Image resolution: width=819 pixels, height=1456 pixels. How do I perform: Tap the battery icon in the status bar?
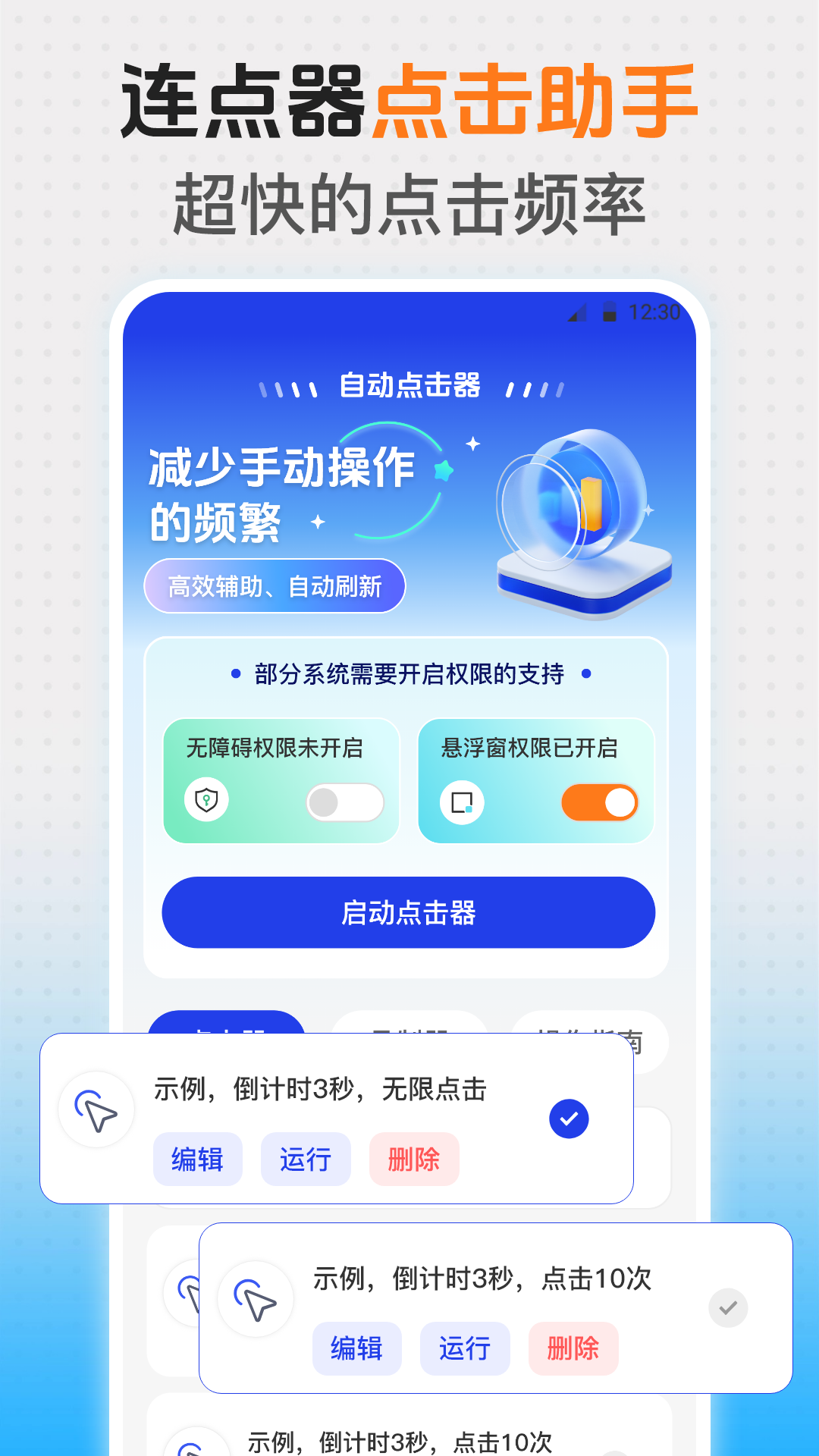pyautogui.click(x=609, y=311)
